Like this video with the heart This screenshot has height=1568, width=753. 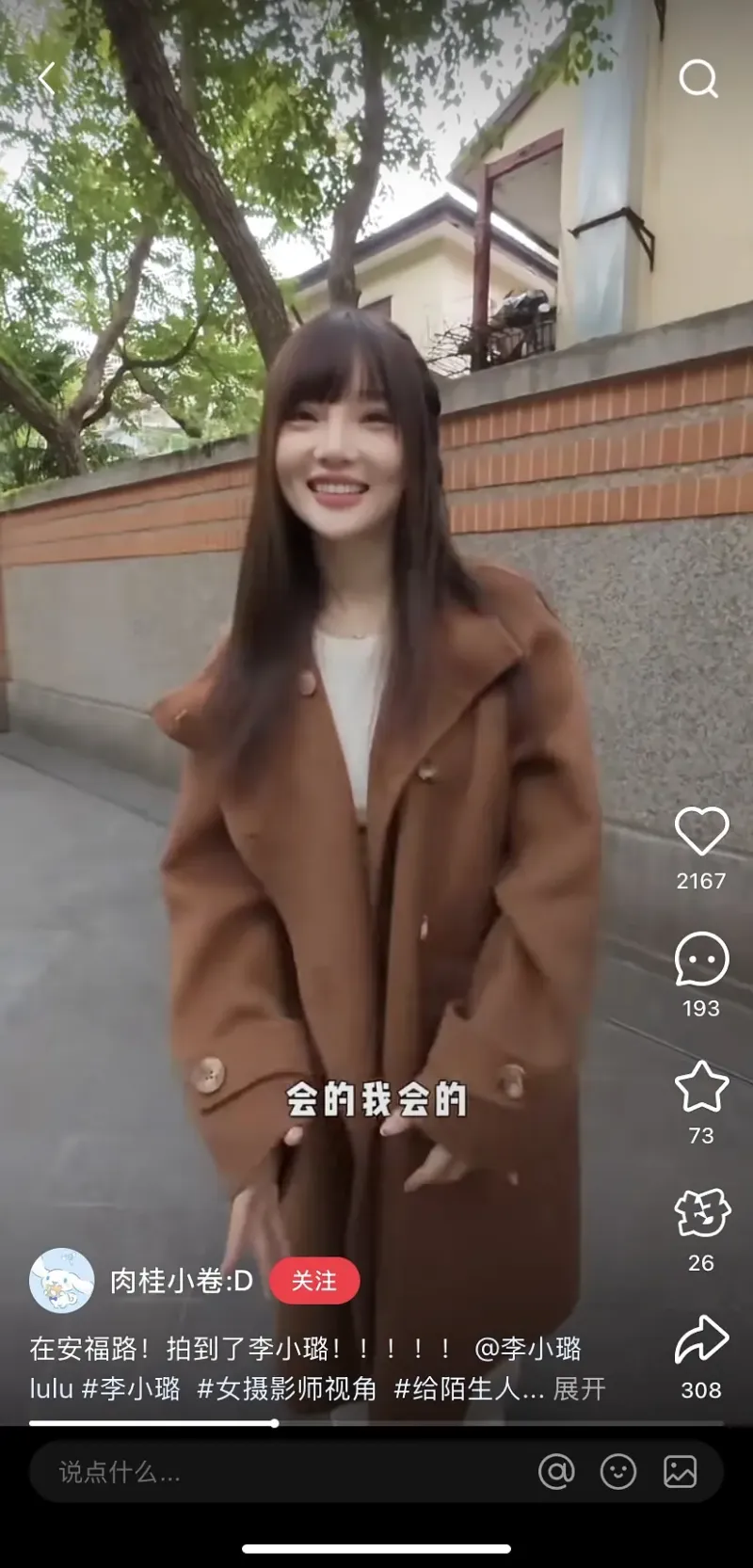coord(701,832)
